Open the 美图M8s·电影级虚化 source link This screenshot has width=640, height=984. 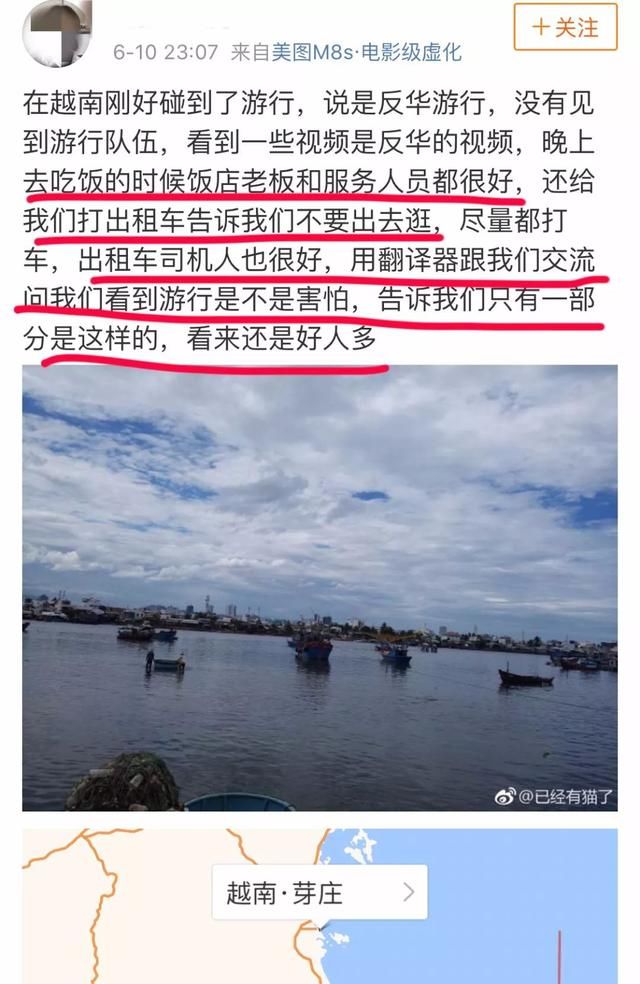[x=366, y=52]
